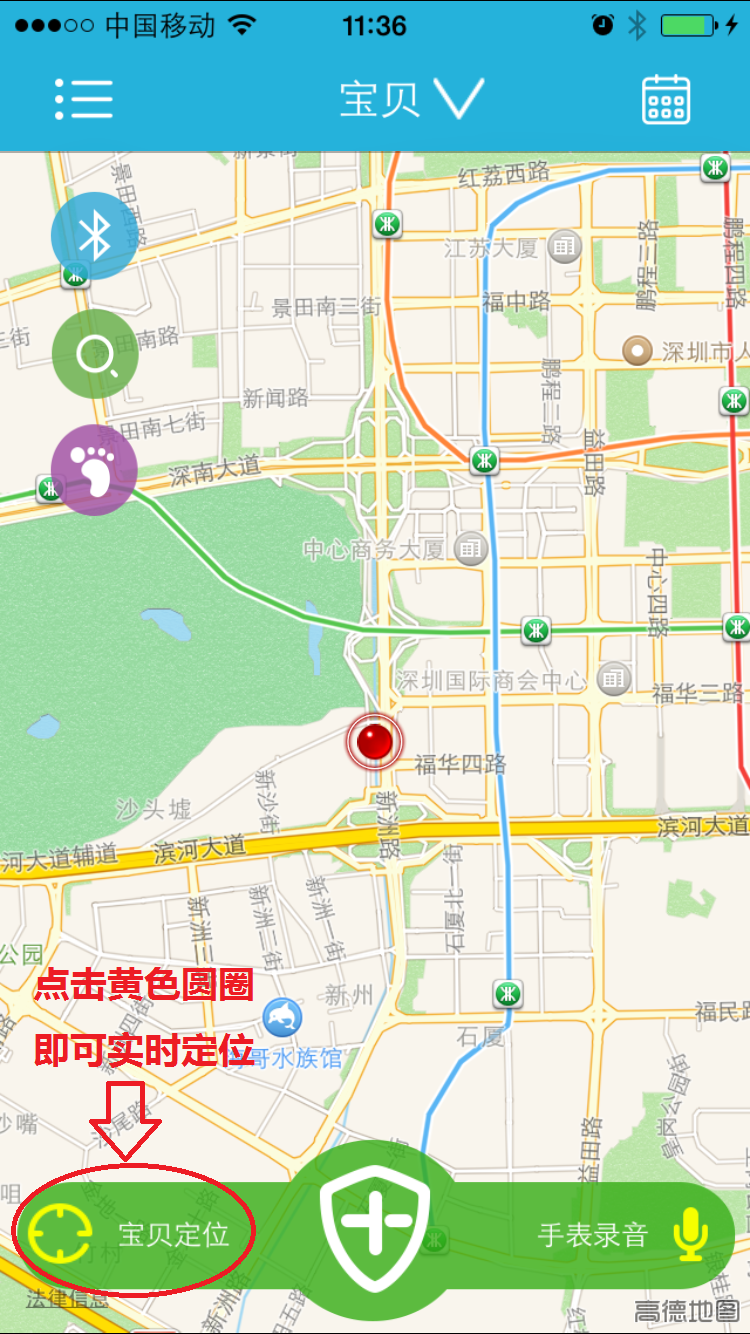750x1334 pixels.
Task: Tap the blue Bluetooth circle button
Action: point(94,236)
